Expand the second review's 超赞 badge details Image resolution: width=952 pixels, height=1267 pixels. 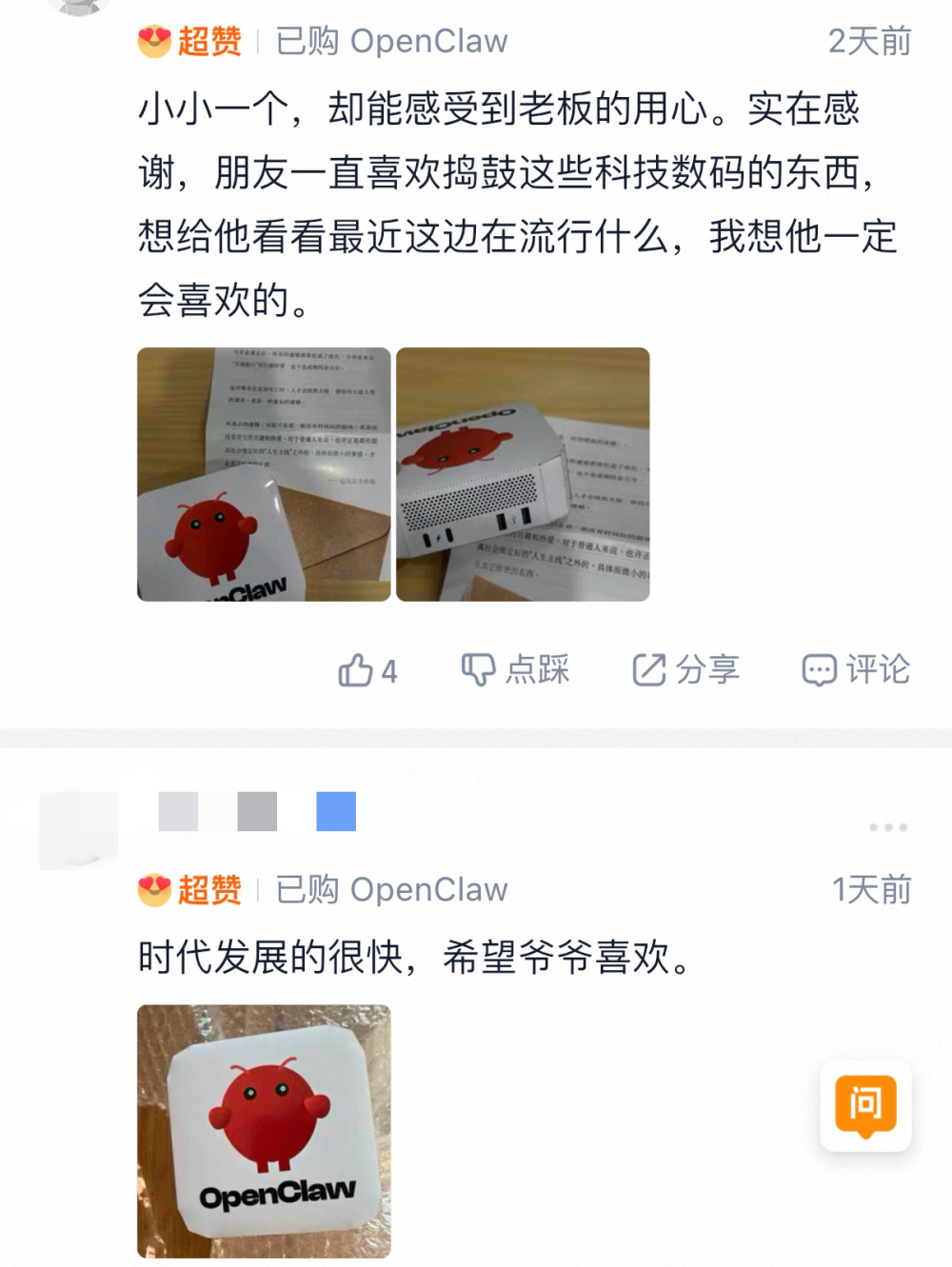point(187,889)
